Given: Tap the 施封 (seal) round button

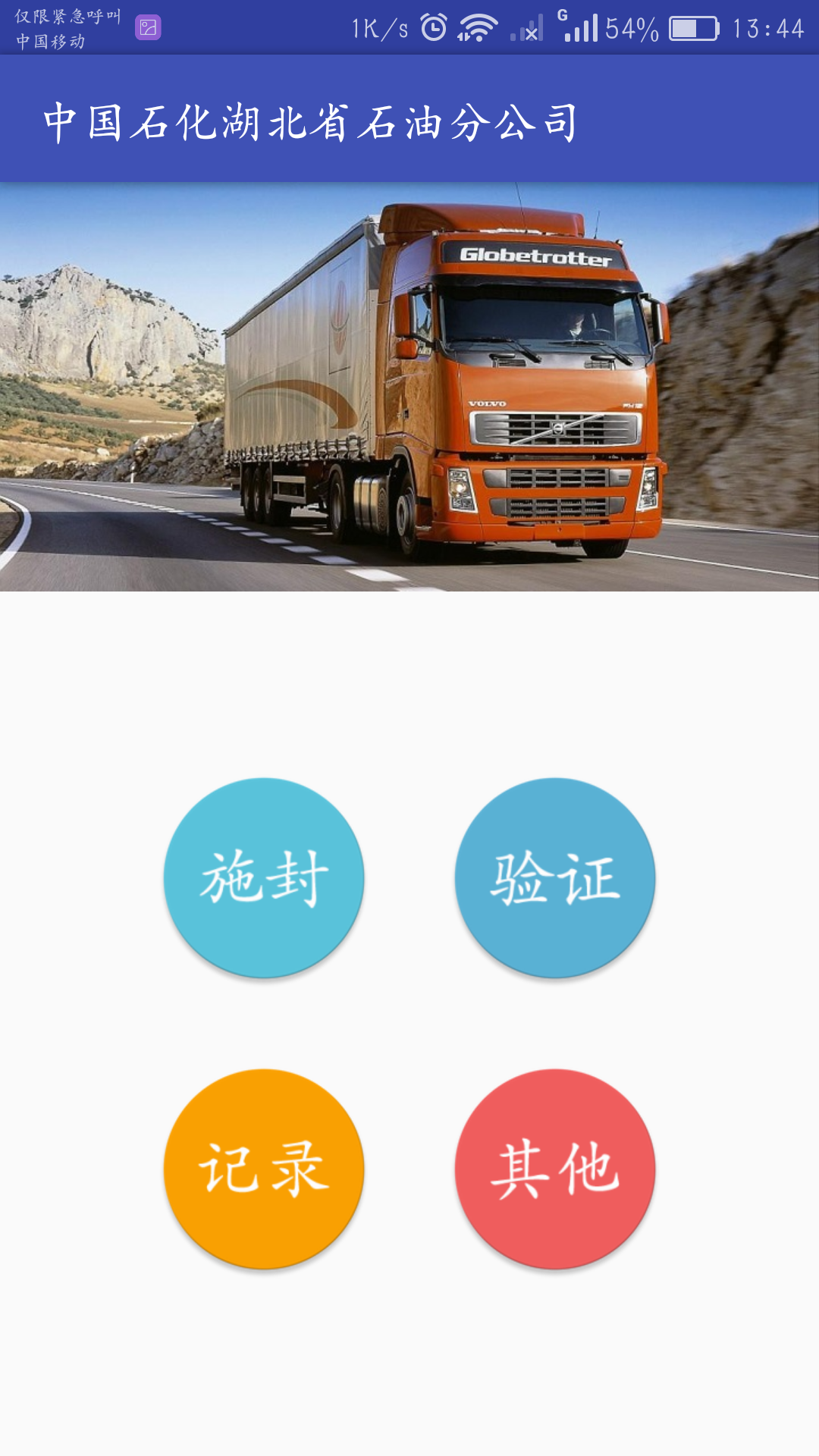Looking at the screenshot, I should [x=264, y=877].
